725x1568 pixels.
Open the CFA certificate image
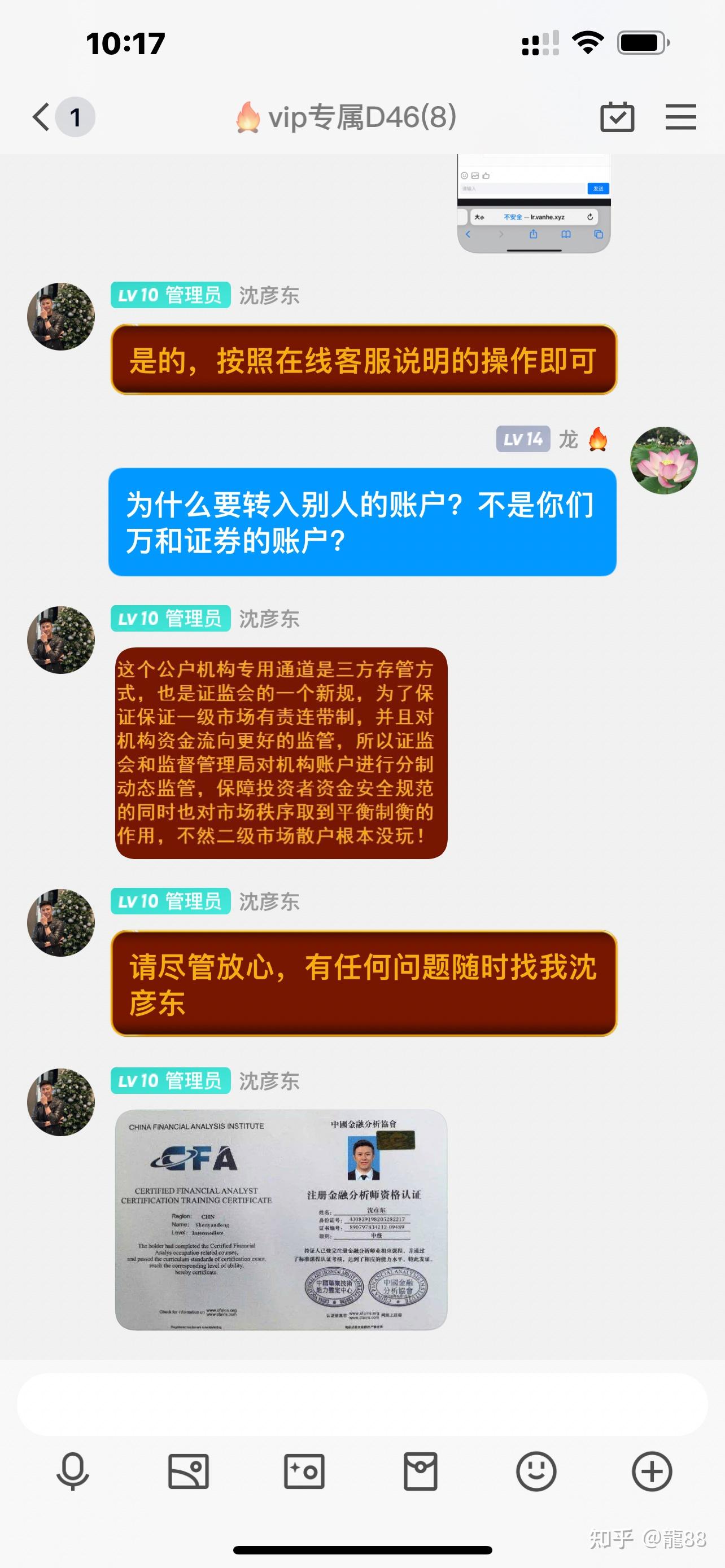[281, 1220]
